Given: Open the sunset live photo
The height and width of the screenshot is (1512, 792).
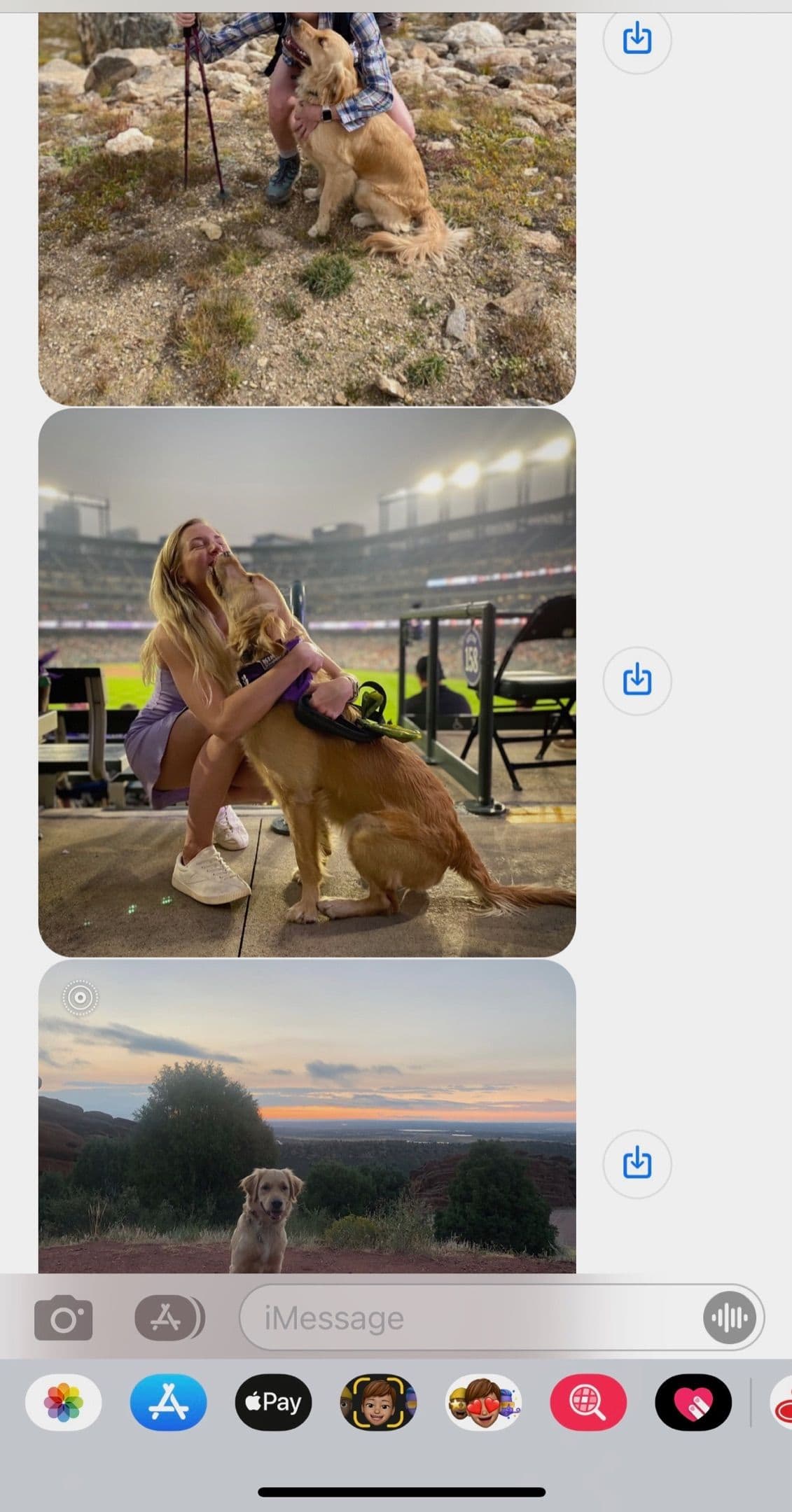Looking at the screenshot, I should pos(307,1116).
